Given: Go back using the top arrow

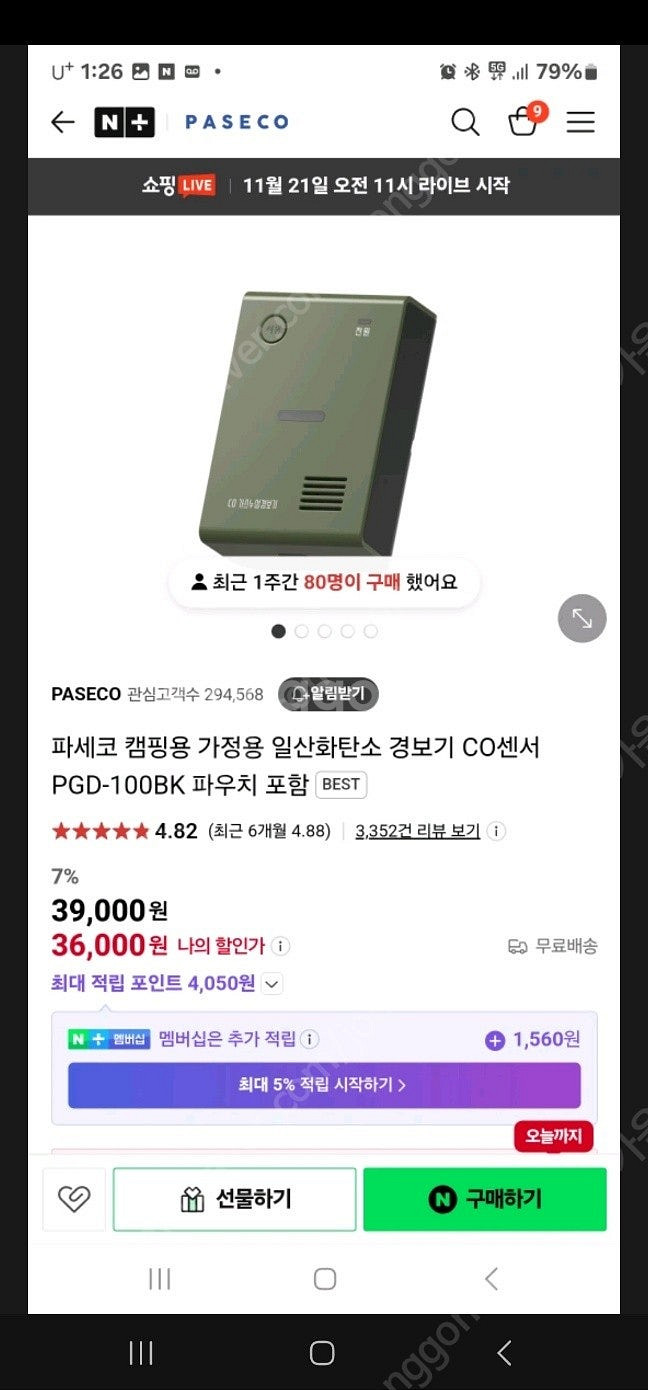Looking at the screenshot, I should [63, 122].
